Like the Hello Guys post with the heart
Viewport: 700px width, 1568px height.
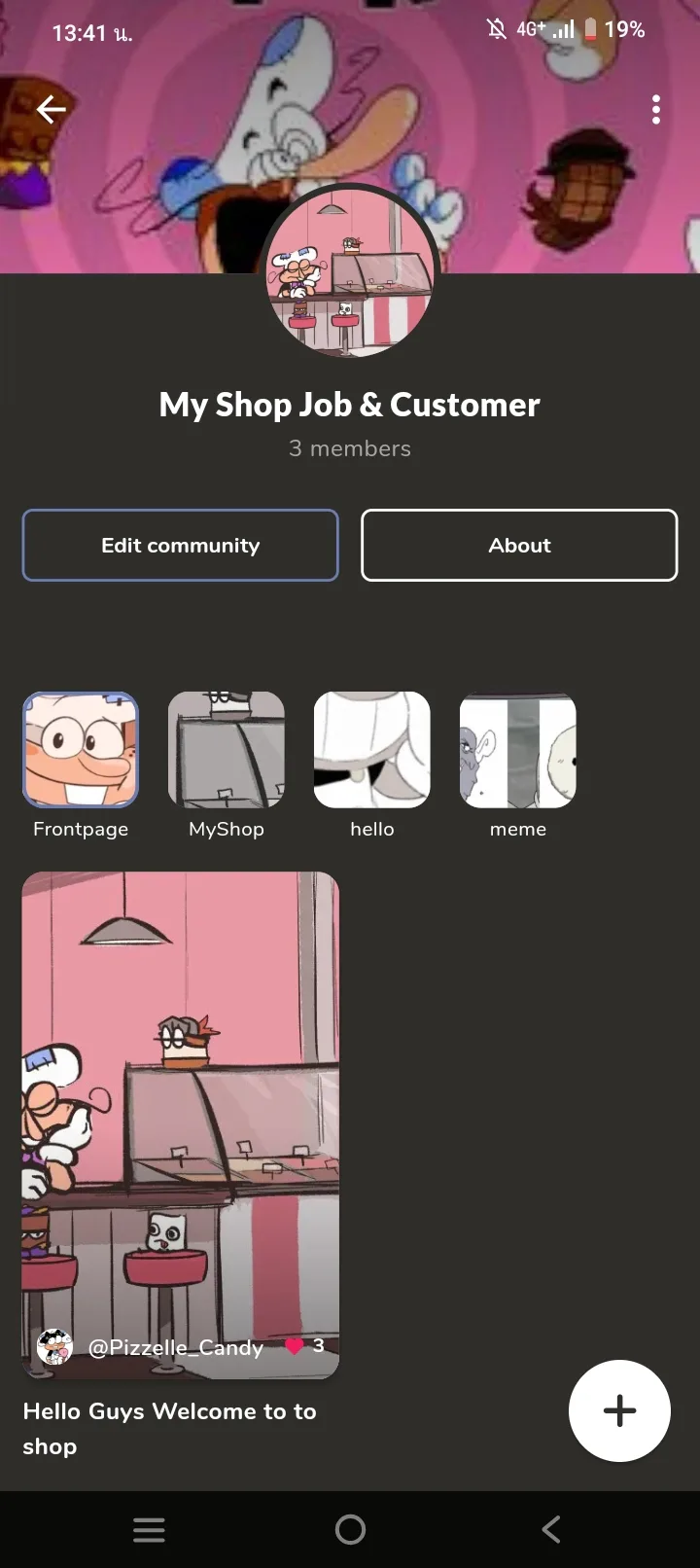coord(295,1346)
